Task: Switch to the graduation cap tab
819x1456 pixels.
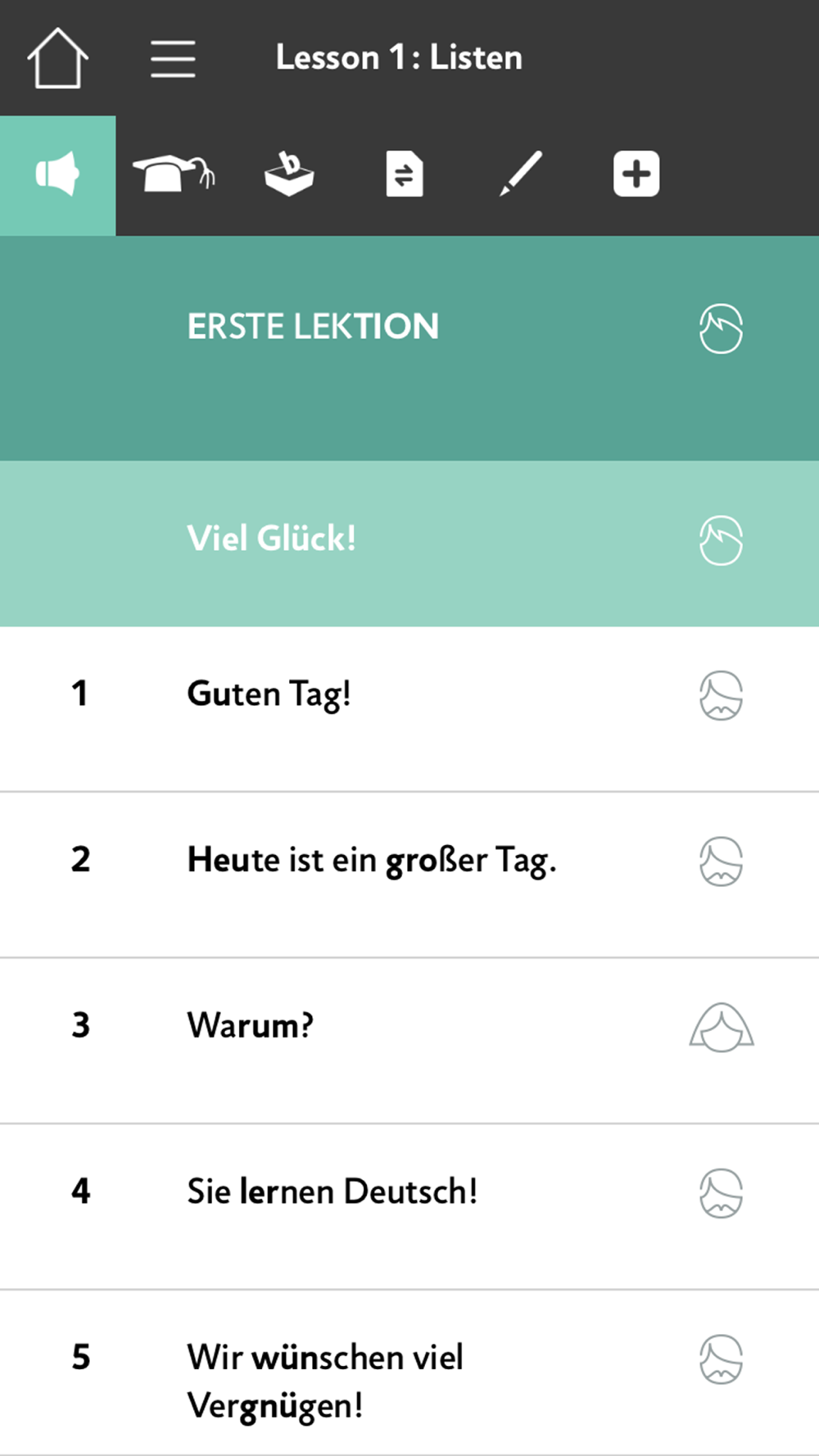Action: [x=174, y=174]
